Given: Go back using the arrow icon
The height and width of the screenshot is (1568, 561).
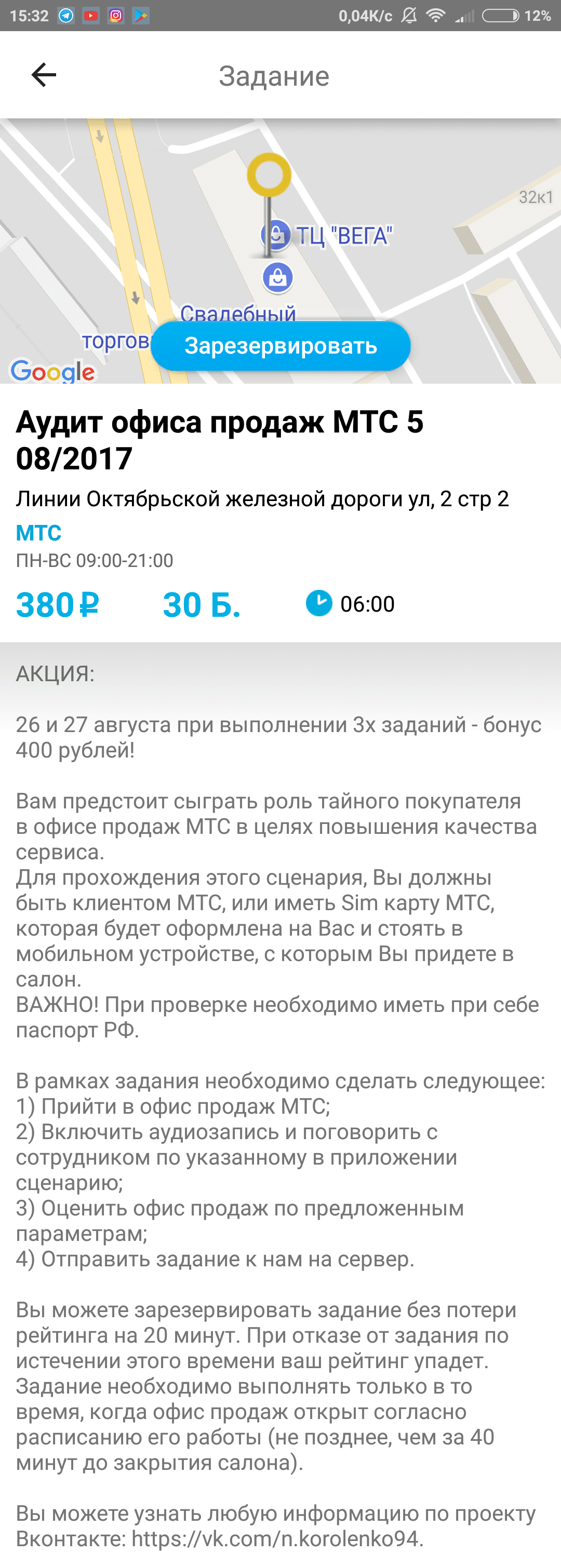Looking at the screenshot, I should (44, 75).
